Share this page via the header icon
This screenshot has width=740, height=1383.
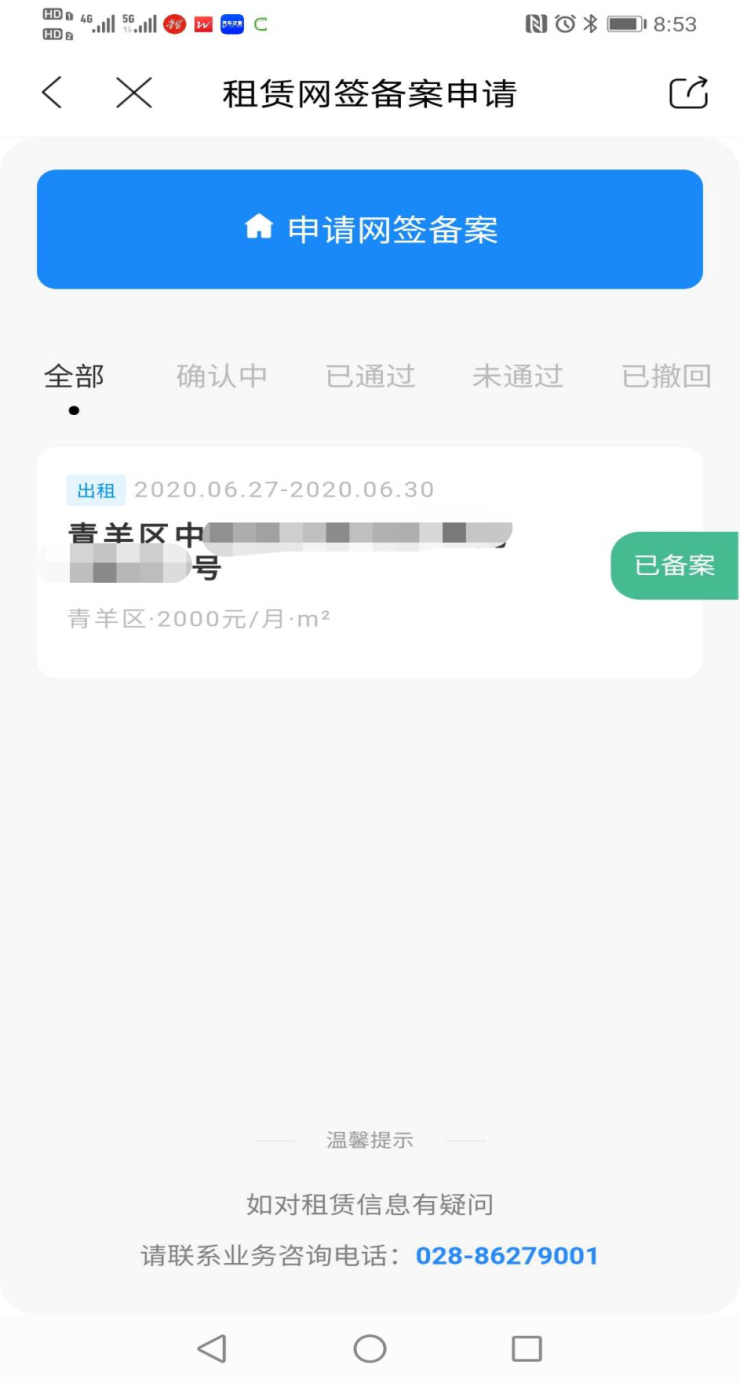click(x=688, y=93)
